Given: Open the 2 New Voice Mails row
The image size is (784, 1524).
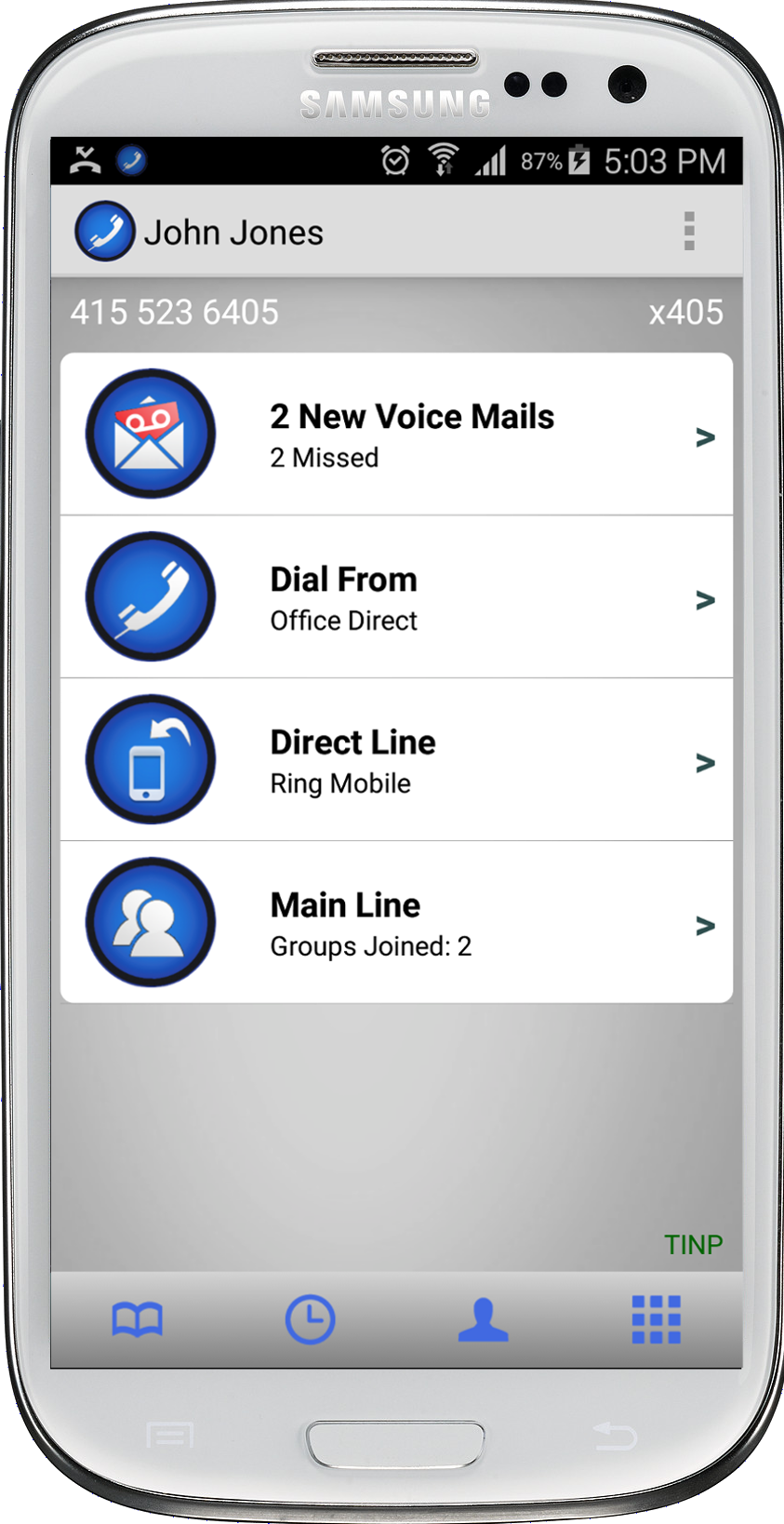Looking at the screenshot, I should tap(396, 434).
